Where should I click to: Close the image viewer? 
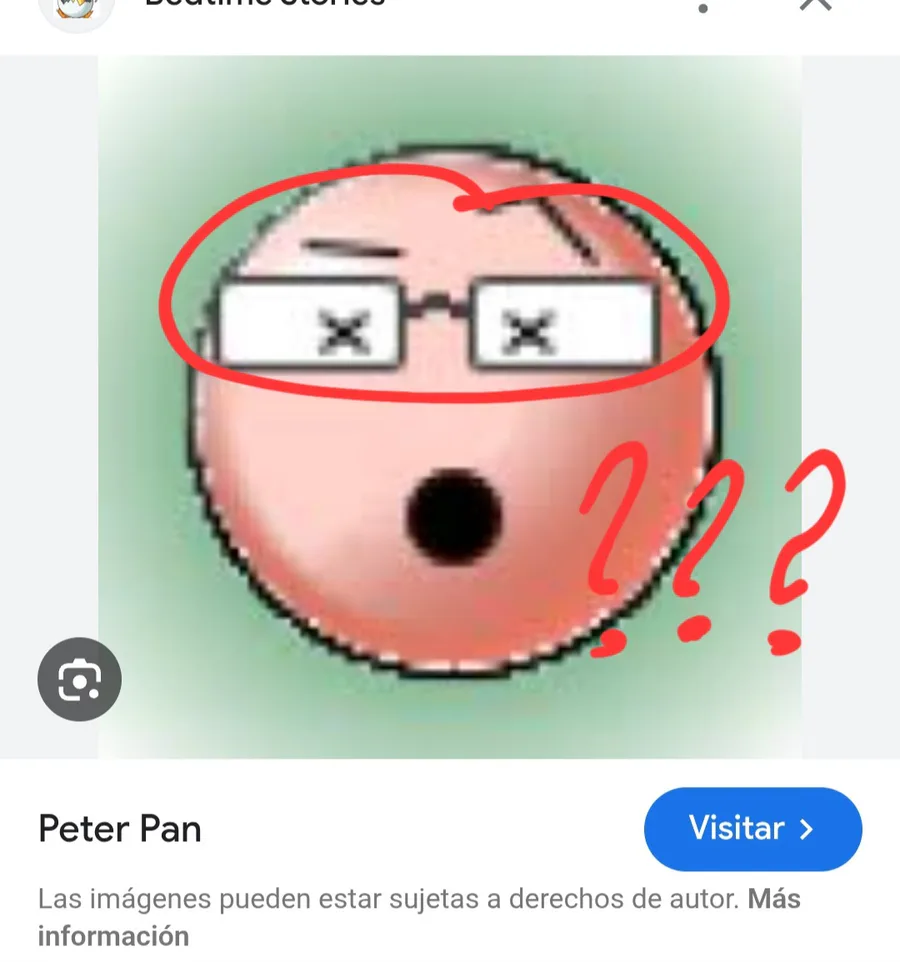pos(815,5)
